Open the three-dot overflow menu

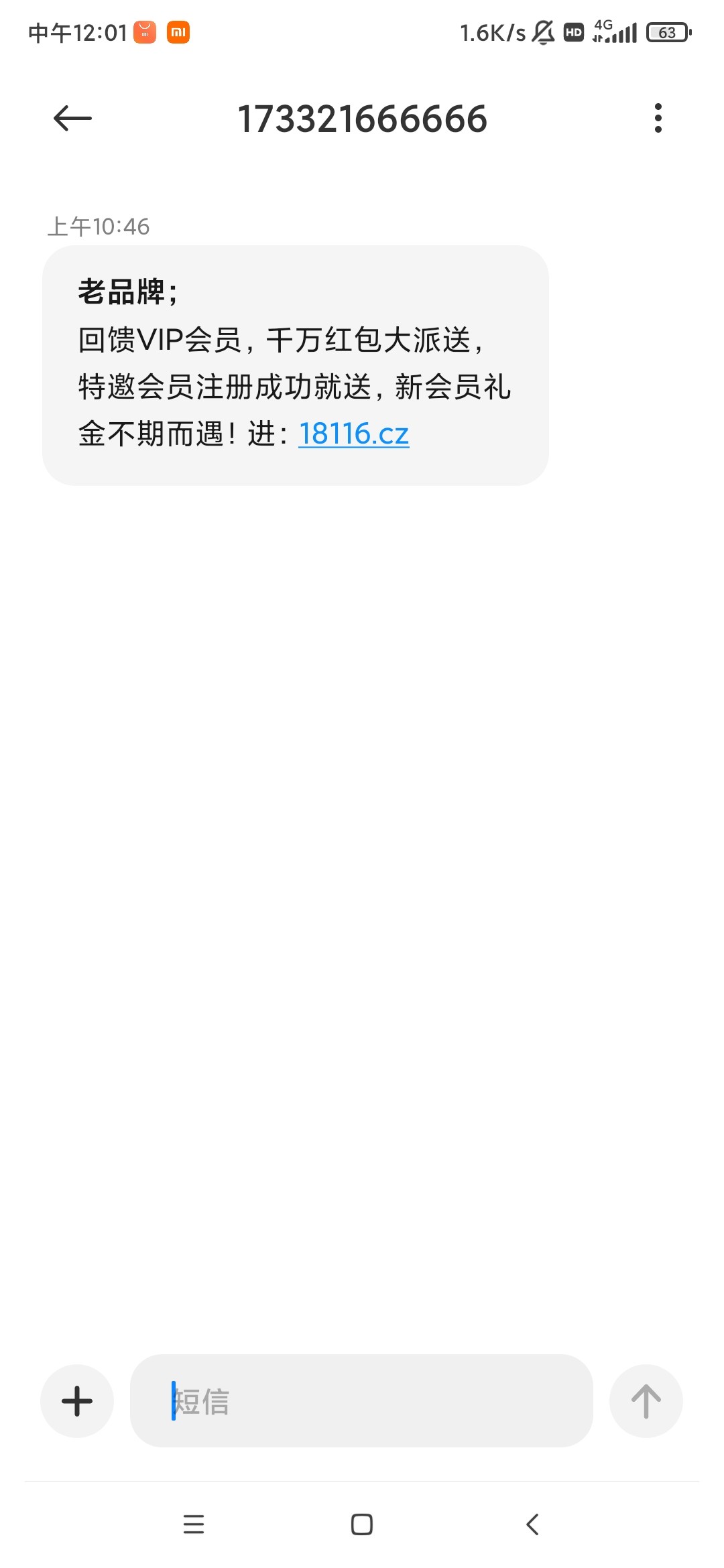pos(658,119)
